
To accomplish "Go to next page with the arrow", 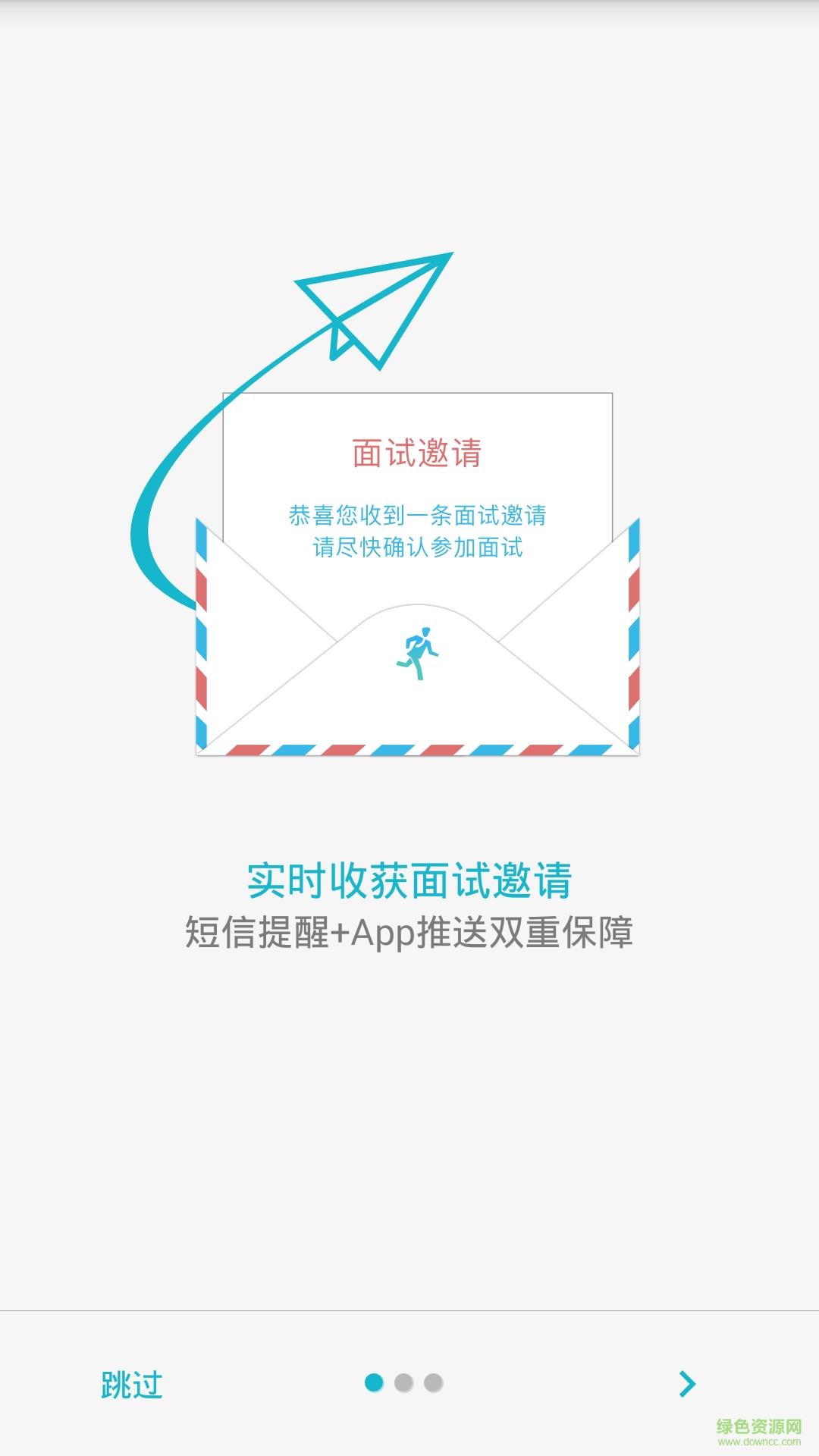I will 687,1384.
